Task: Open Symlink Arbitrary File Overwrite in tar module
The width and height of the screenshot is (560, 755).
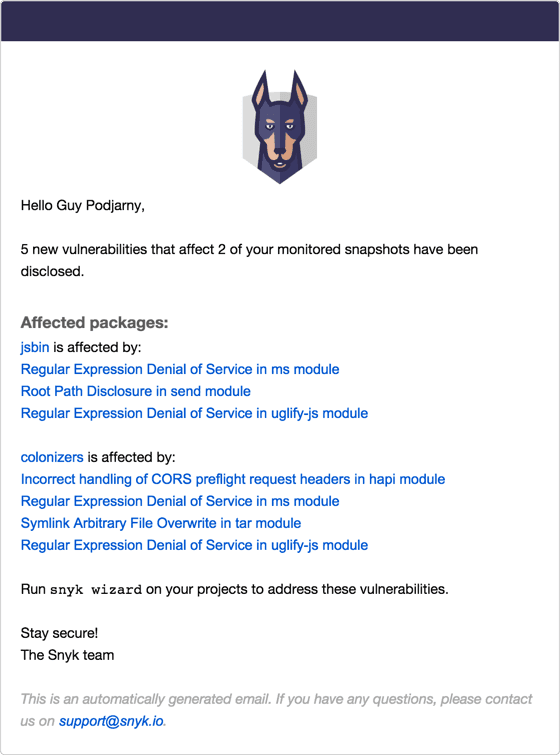Action: coord(161,523)
